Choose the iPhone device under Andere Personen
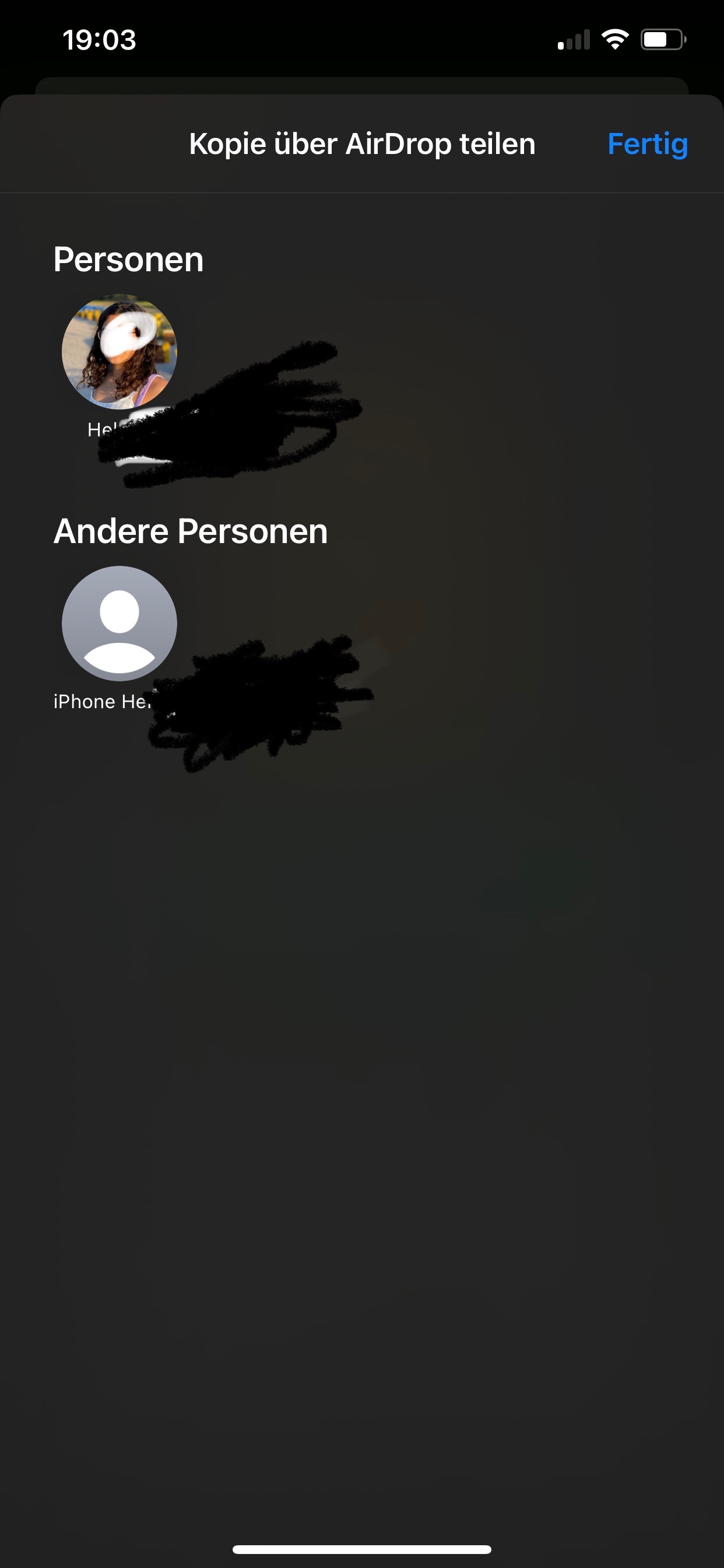The image size is (724, 1568). pyautogui.click(x=120, y=624)
